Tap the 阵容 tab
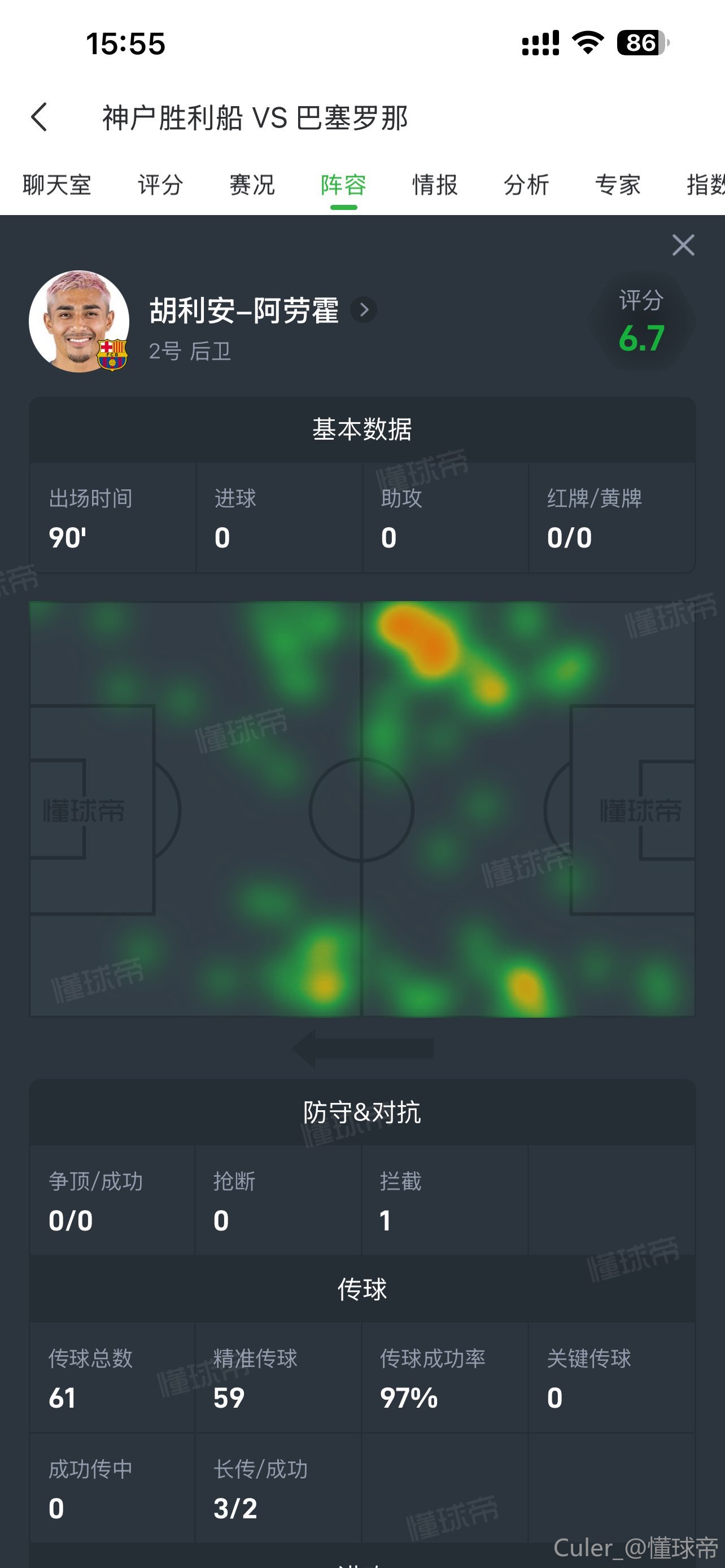The width and height of the screenshot is (725, 1568). (343, 185)
